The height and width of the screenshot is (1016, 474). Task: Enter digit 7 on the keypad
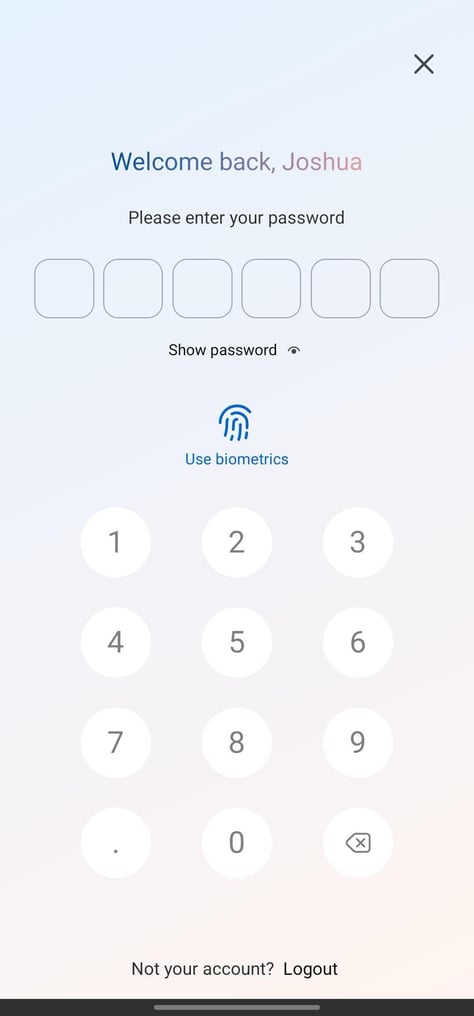point(115,743)
